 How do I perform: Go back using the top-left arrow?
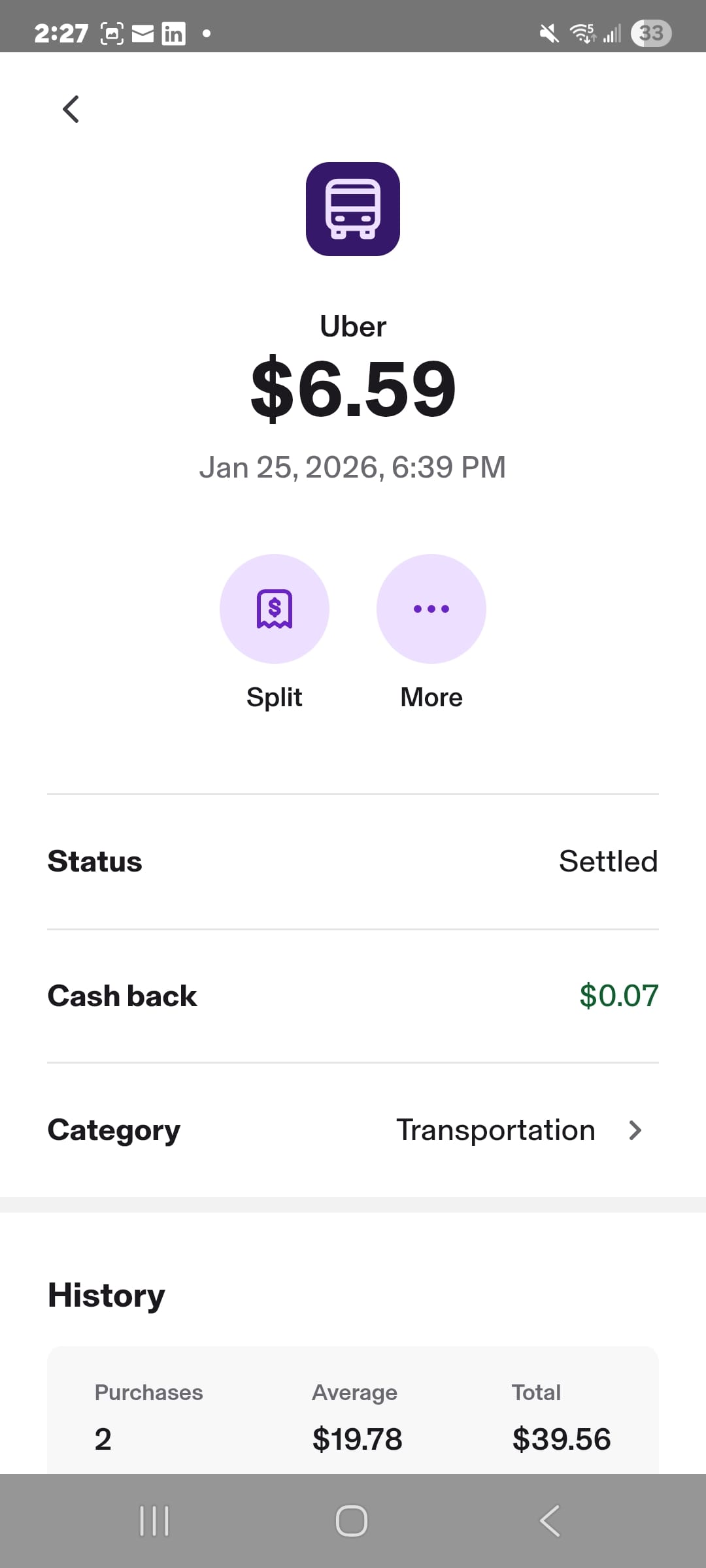[x=71, y=109]
